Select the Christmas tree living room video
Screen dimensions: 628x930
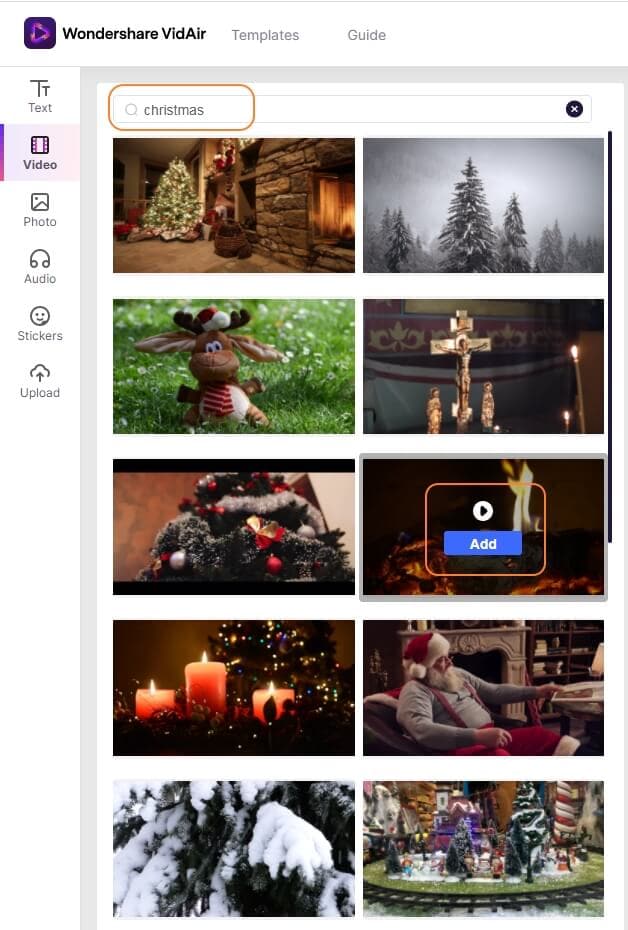pos(233,205)
